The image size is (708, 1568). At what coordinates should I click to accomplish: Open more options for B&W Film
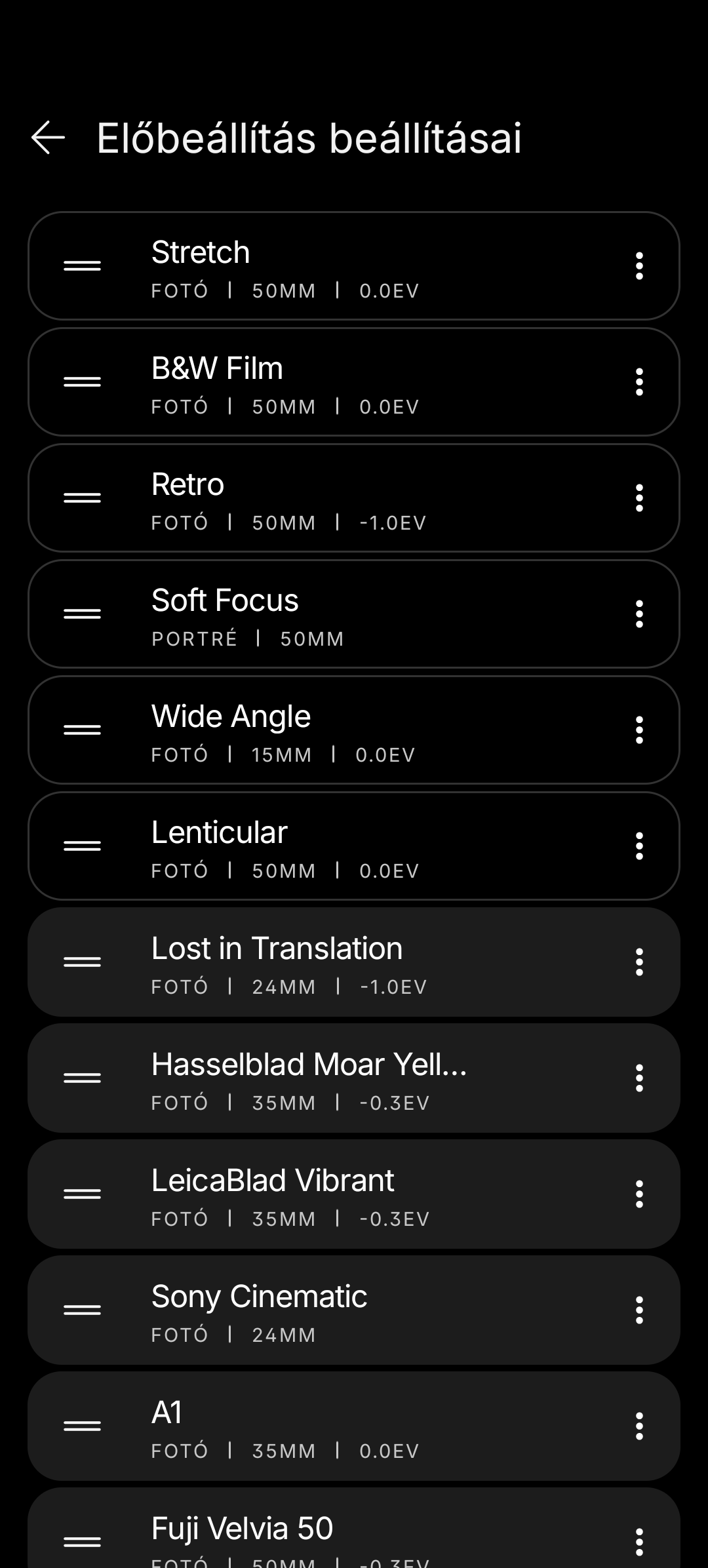click(x=639, y=382)
